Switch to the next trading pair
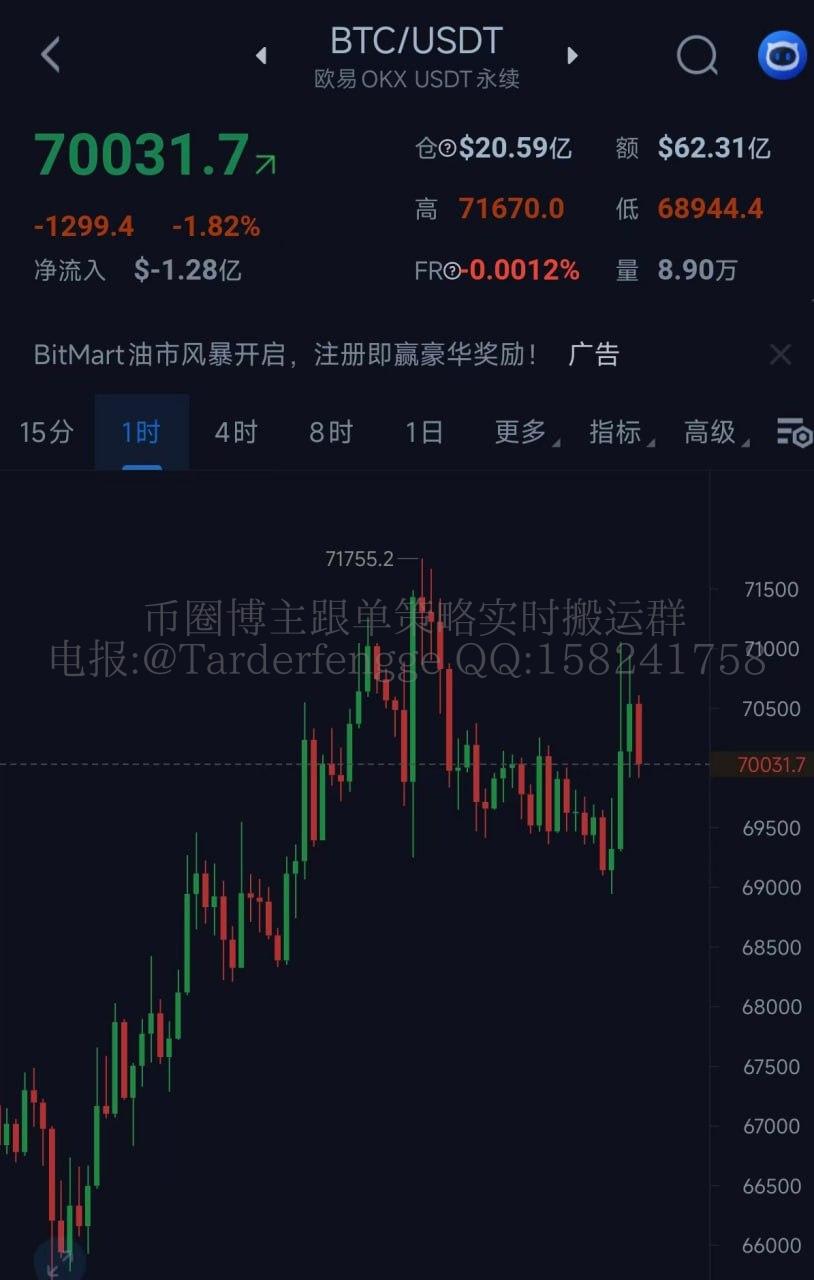This screenshot has height=1280, width=814. 572,56
